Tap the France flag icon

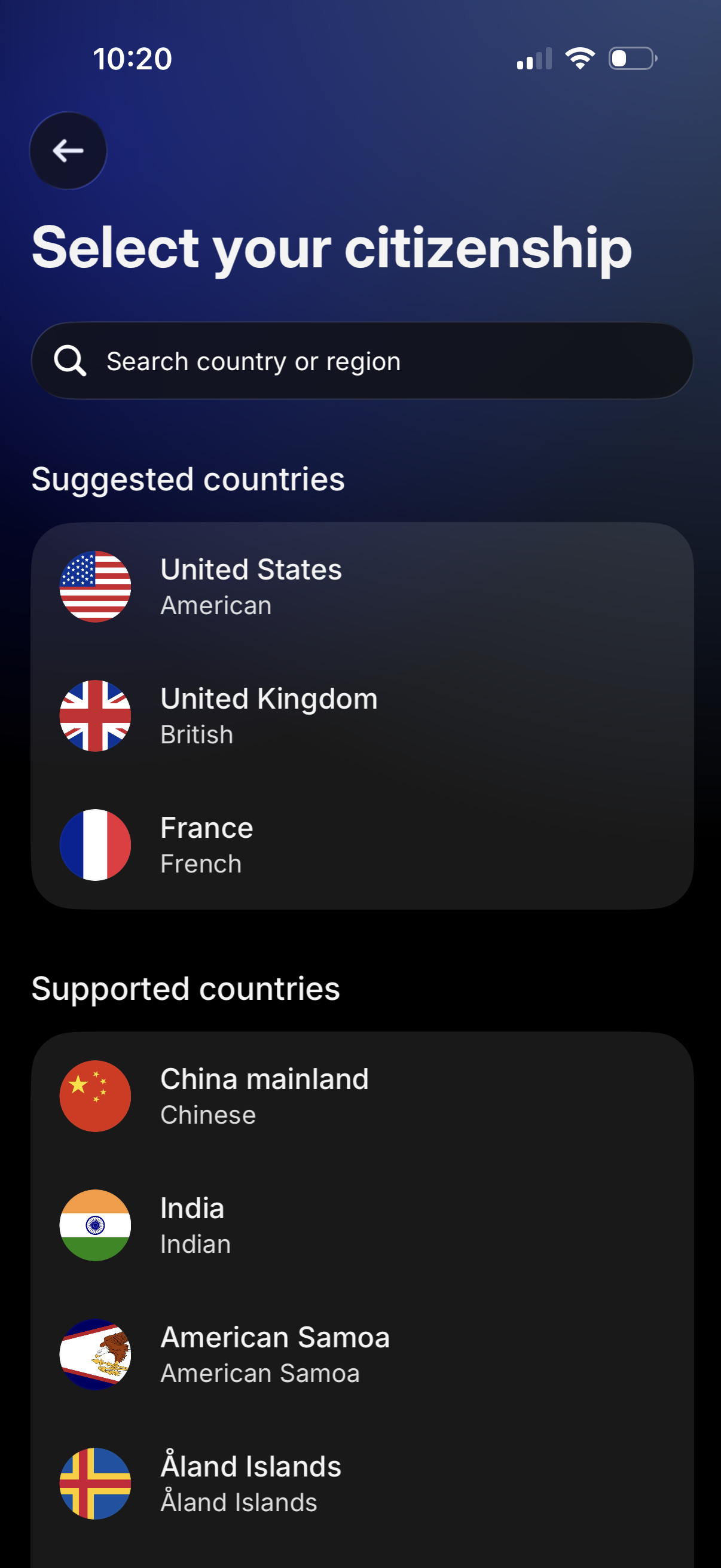pyautogui.click(x=96, y=844)
